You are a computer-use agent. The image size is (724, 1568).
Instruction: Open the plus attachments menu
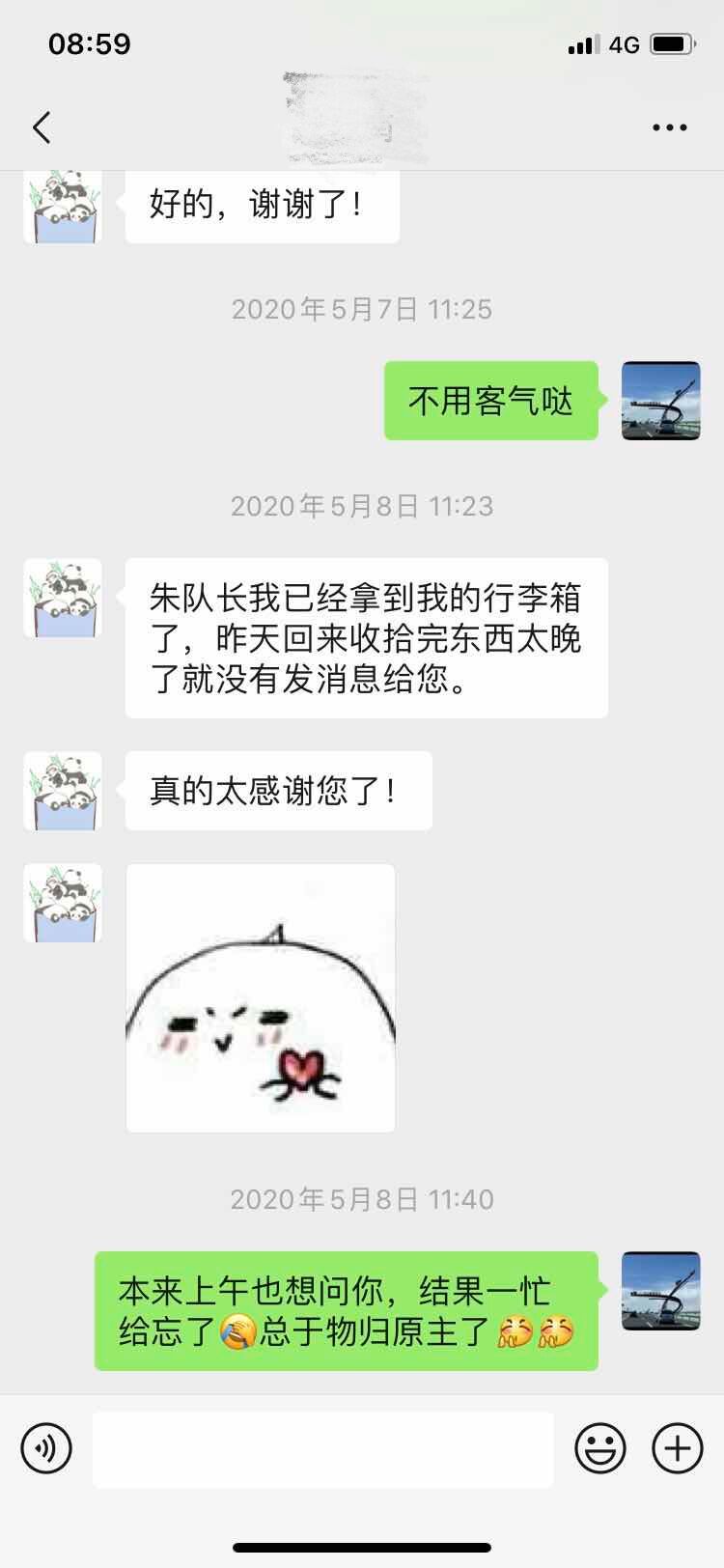(677, 1448)
